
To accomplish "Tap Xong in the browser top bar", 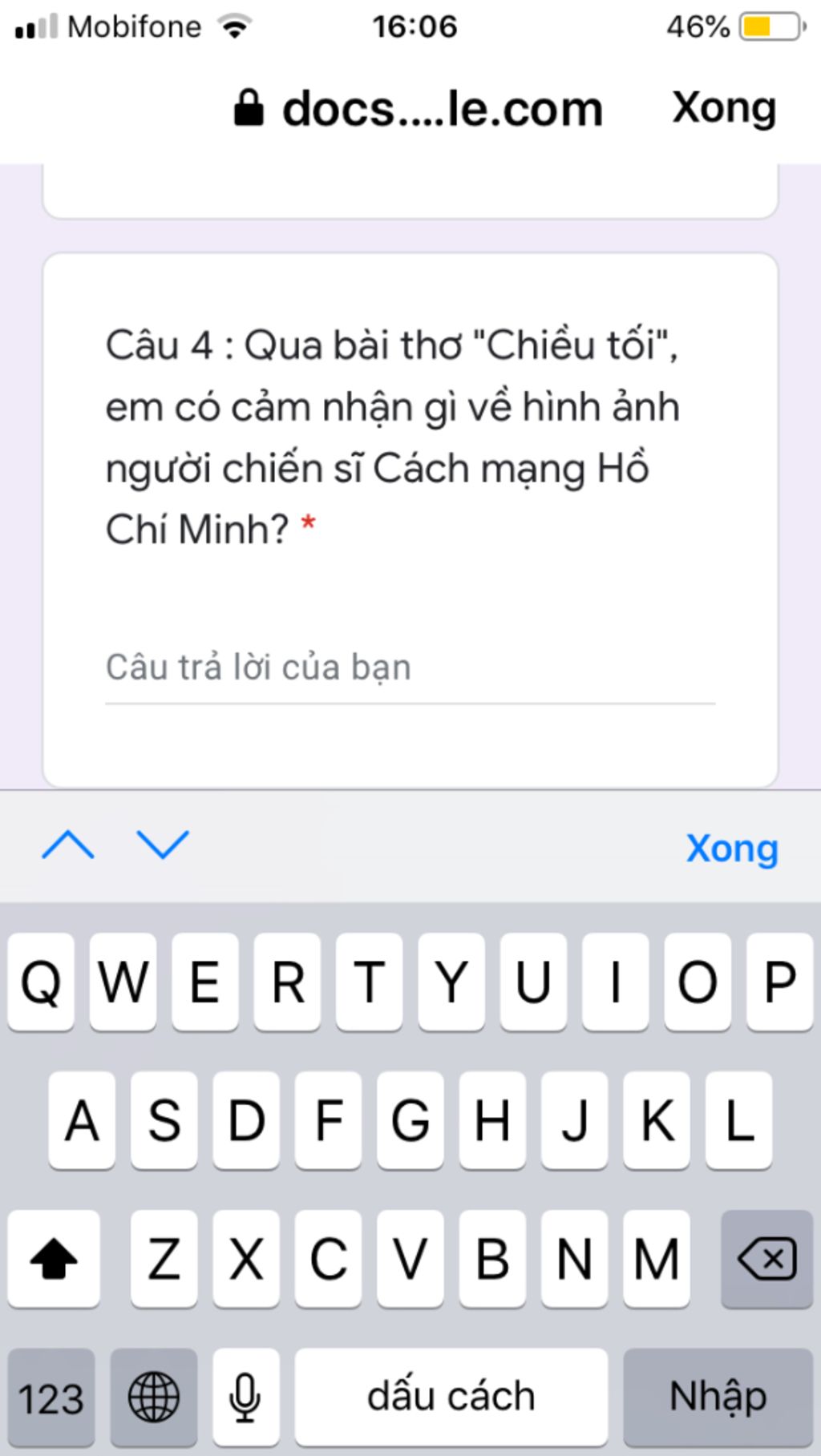I will tap(724, 108).
